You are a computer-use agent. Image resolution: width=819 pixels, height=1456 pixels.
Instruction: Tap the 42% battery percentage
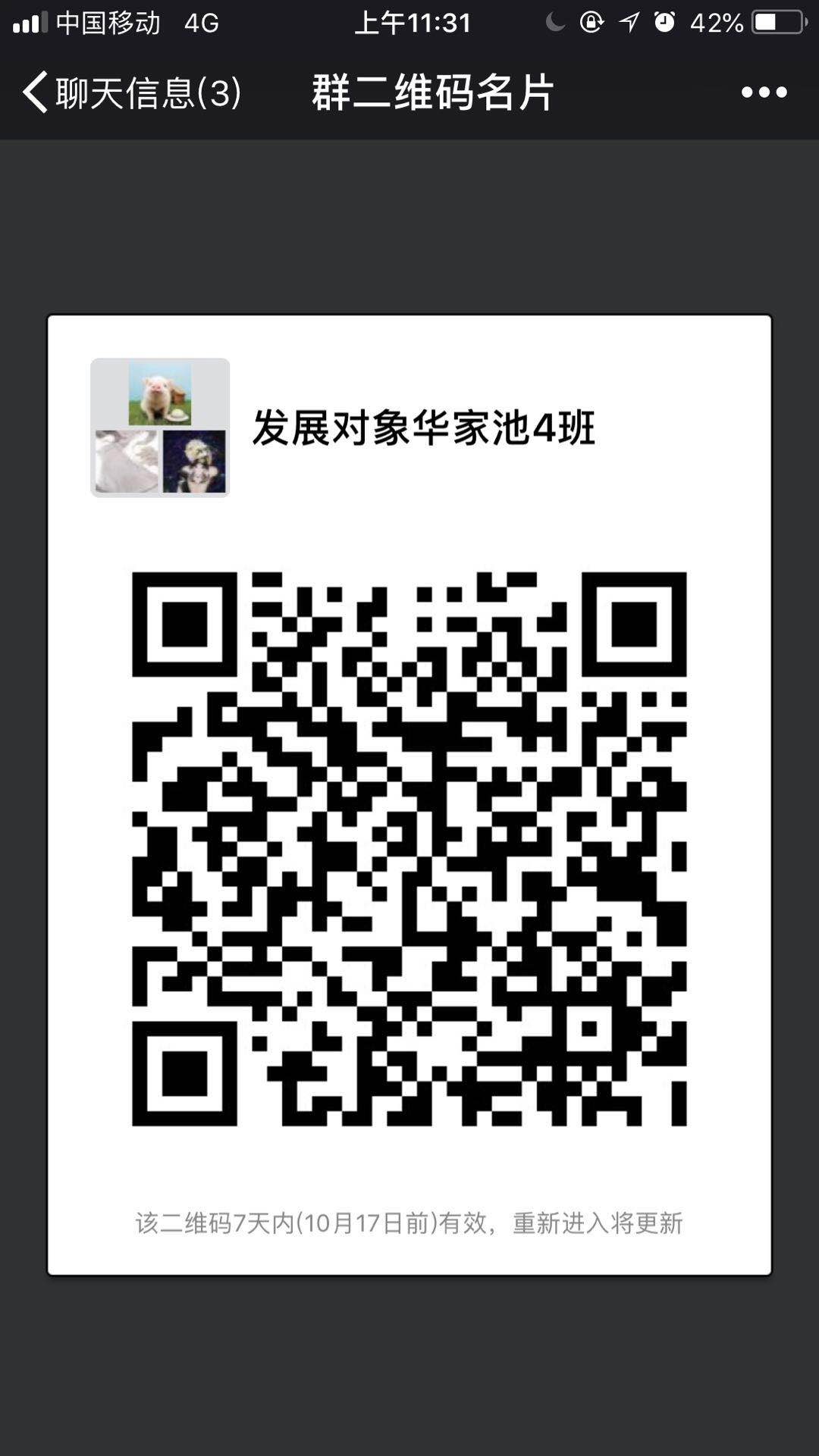[x=717, y=23]
